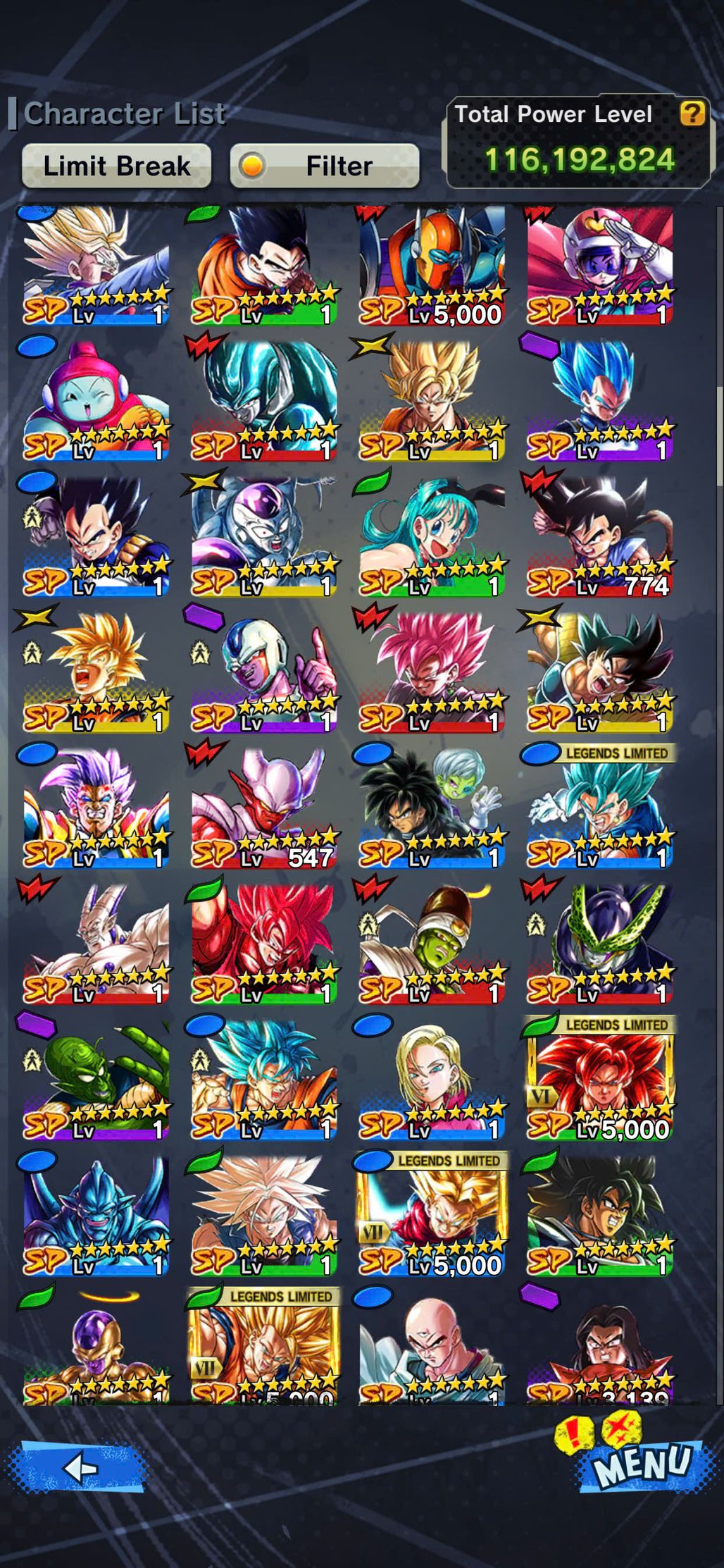This screenshot has width=724, height=1568.
Task: Select the kid Goku character Lv 774
Action: point(599,537)
